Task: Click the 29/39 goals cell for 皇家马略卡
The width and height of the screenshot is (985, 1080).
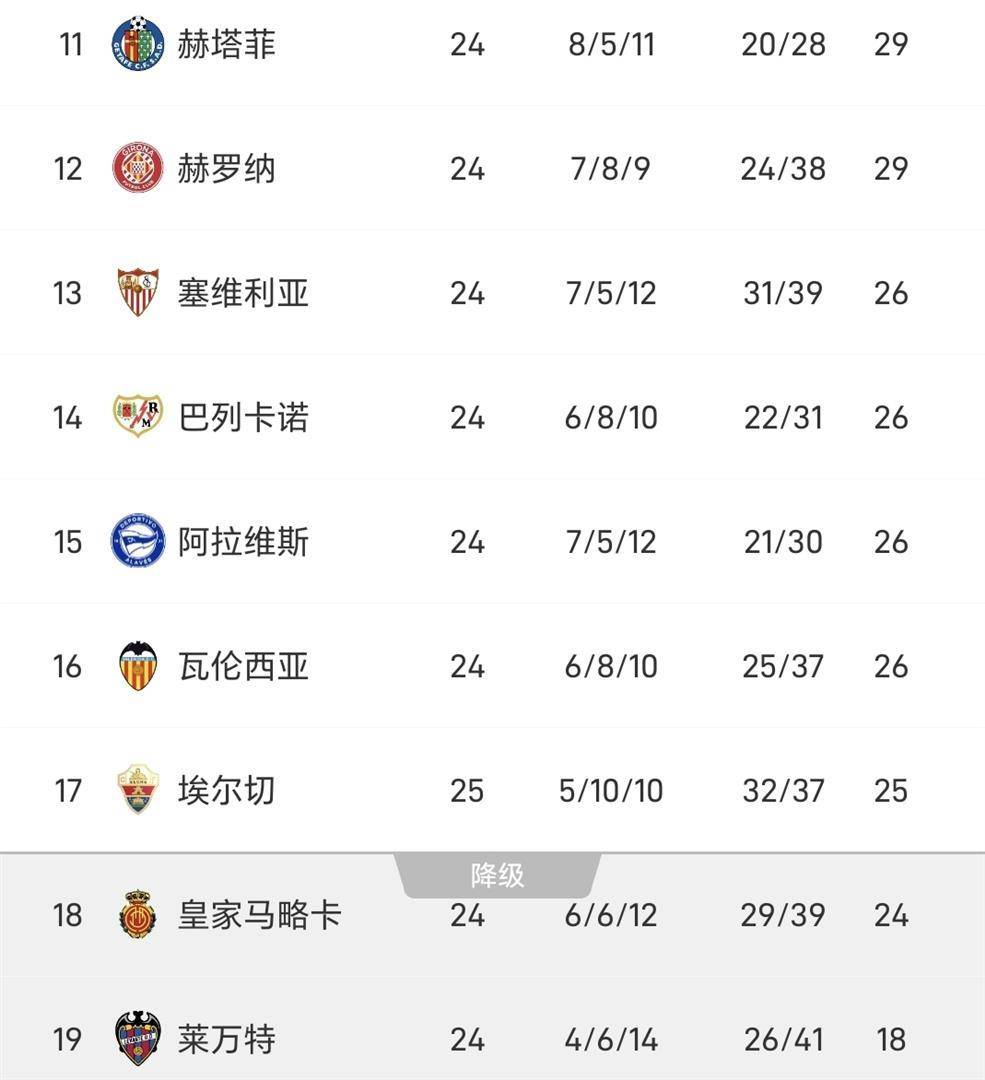Action: 783,913
